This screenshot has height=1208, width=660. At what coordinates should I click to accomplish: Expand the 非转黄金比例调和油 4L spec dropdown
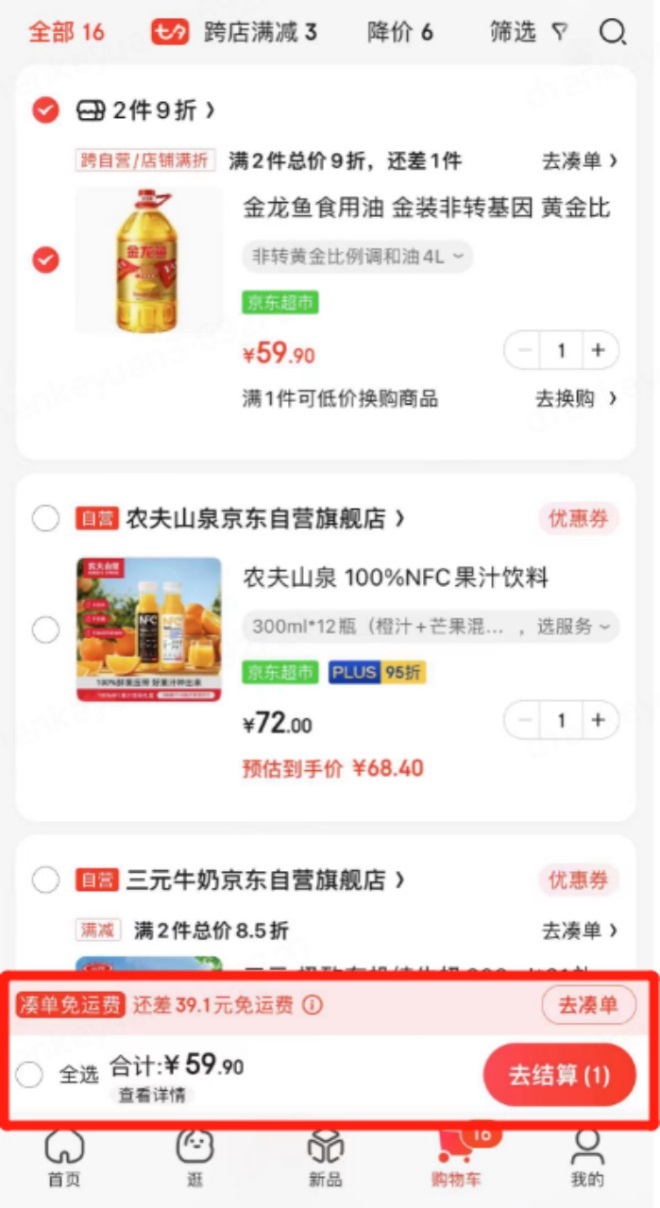pyautogui.click(x=357, y=257)
